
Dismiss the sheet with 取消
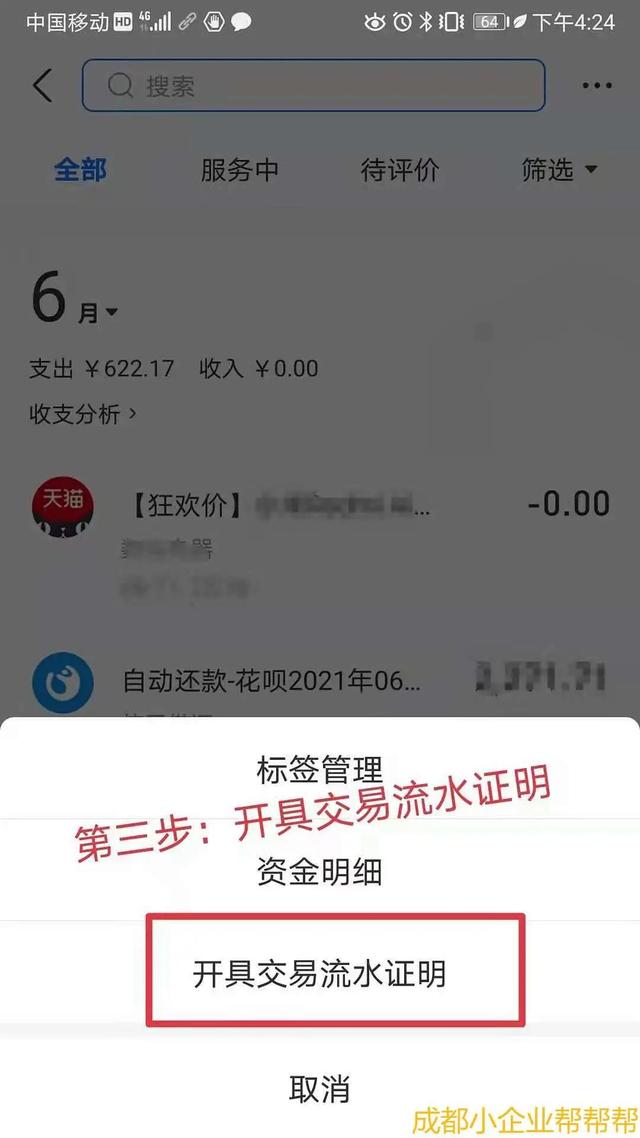[x=319, y=1089]
